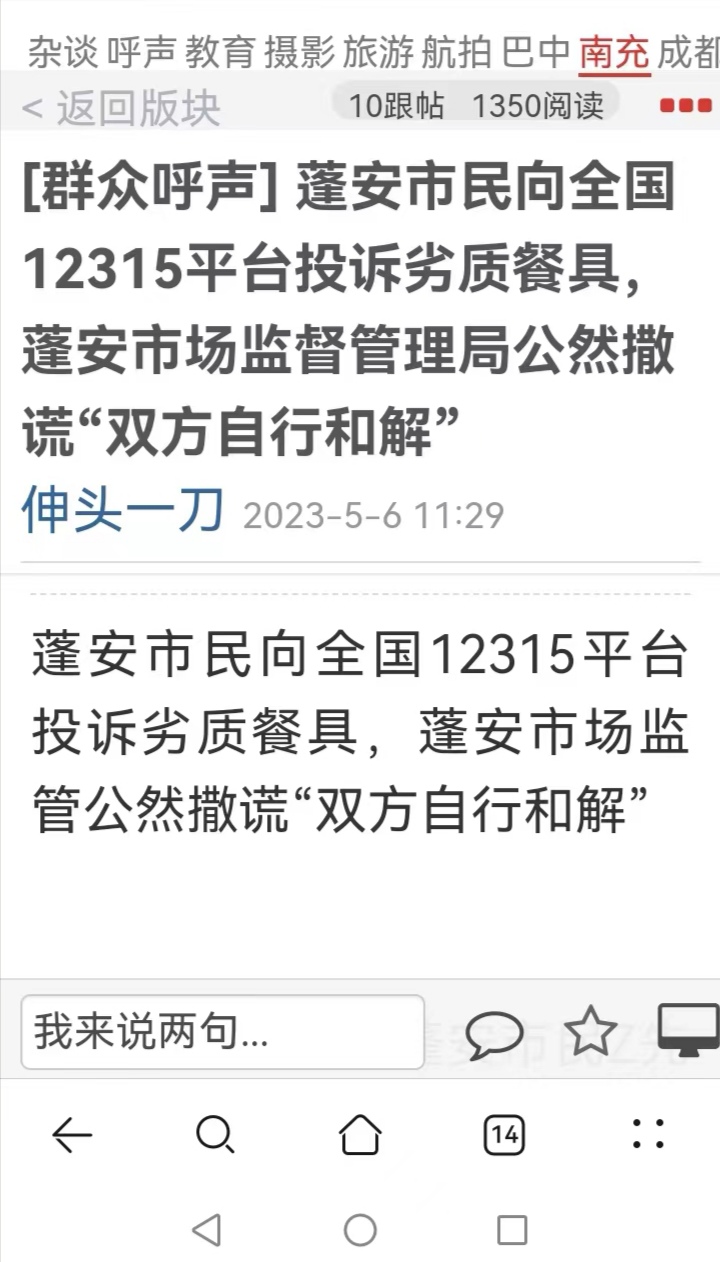Open author 伸头一刀's profile
720x1262 pixels.
(122, 512)
